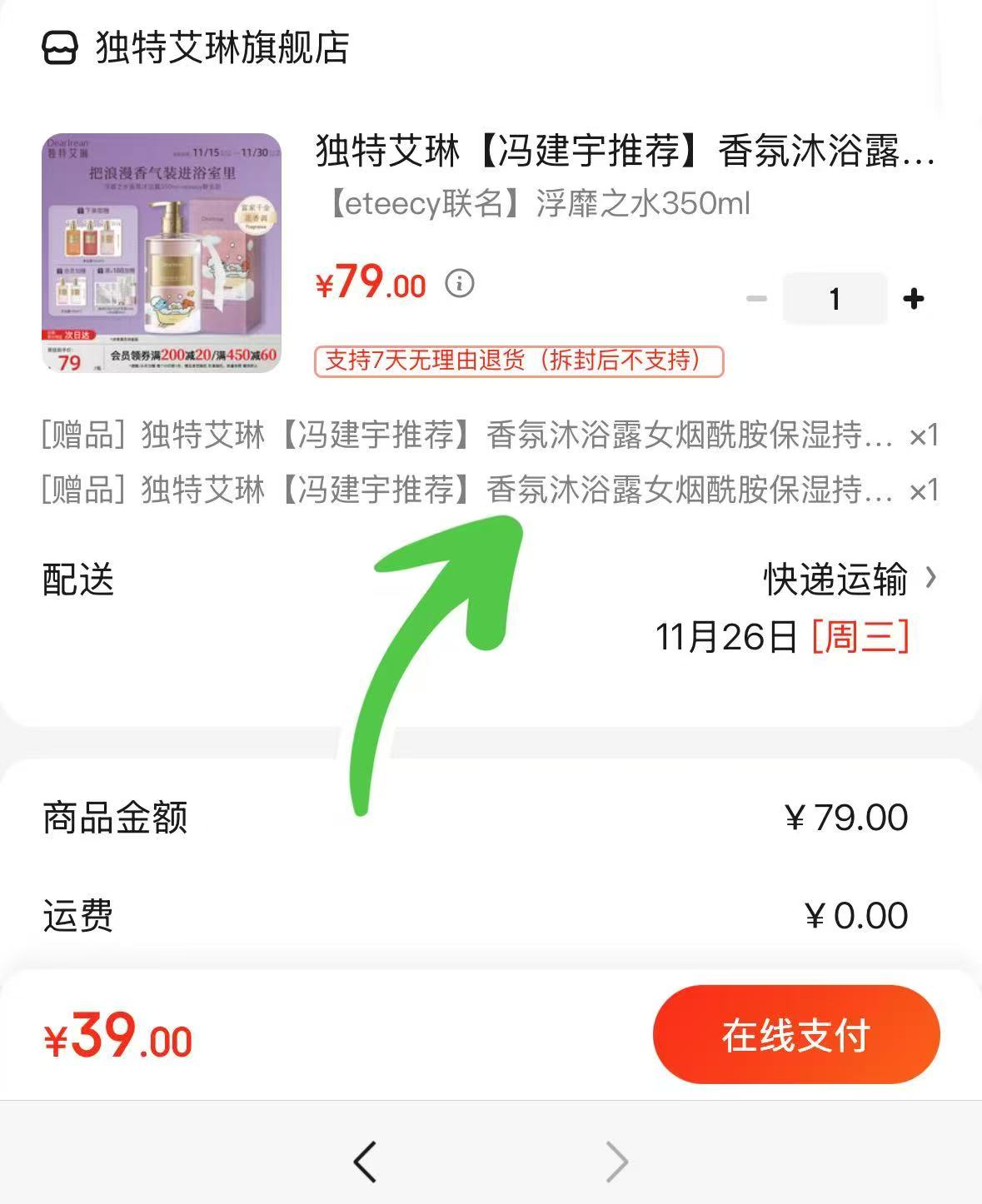Navigate back with the left arrow icon
The height and width of the screenshot is (1204, 982).
pyautogui.click(x=365, y=1160)
